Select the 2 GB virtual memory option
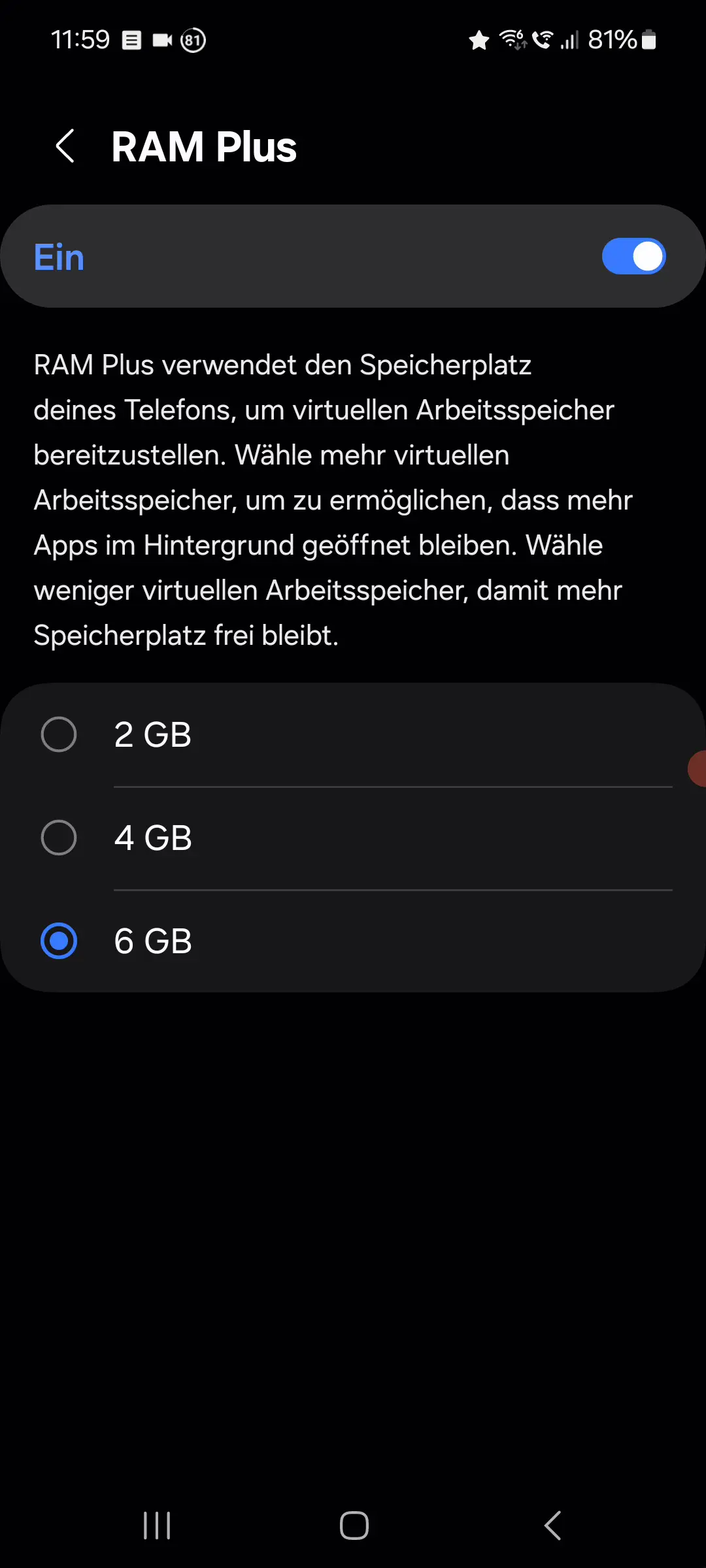This screenshot has height=1568, width=706. click(59, 734)
